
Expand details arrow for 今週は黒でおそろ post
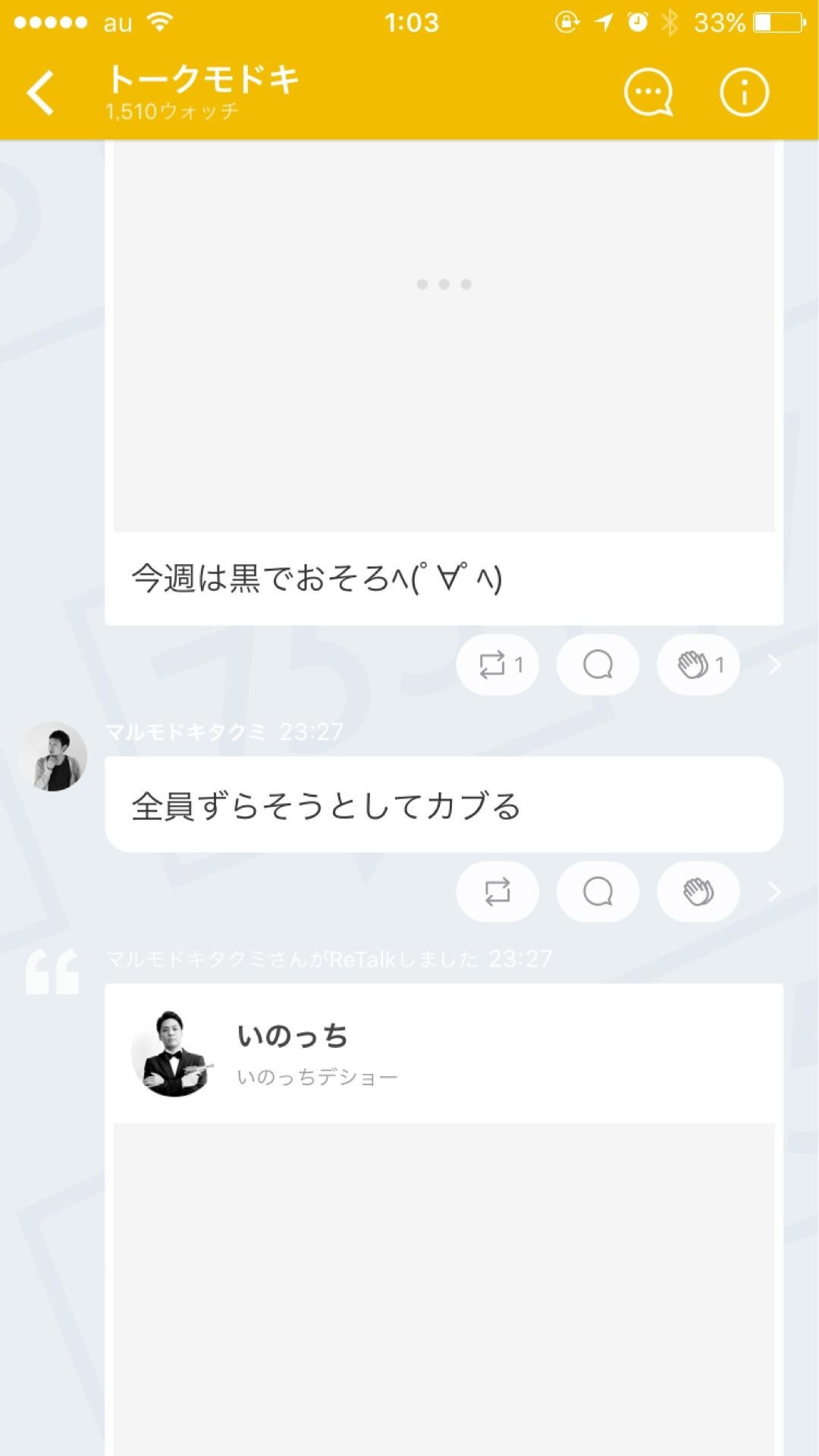(774, 665)
